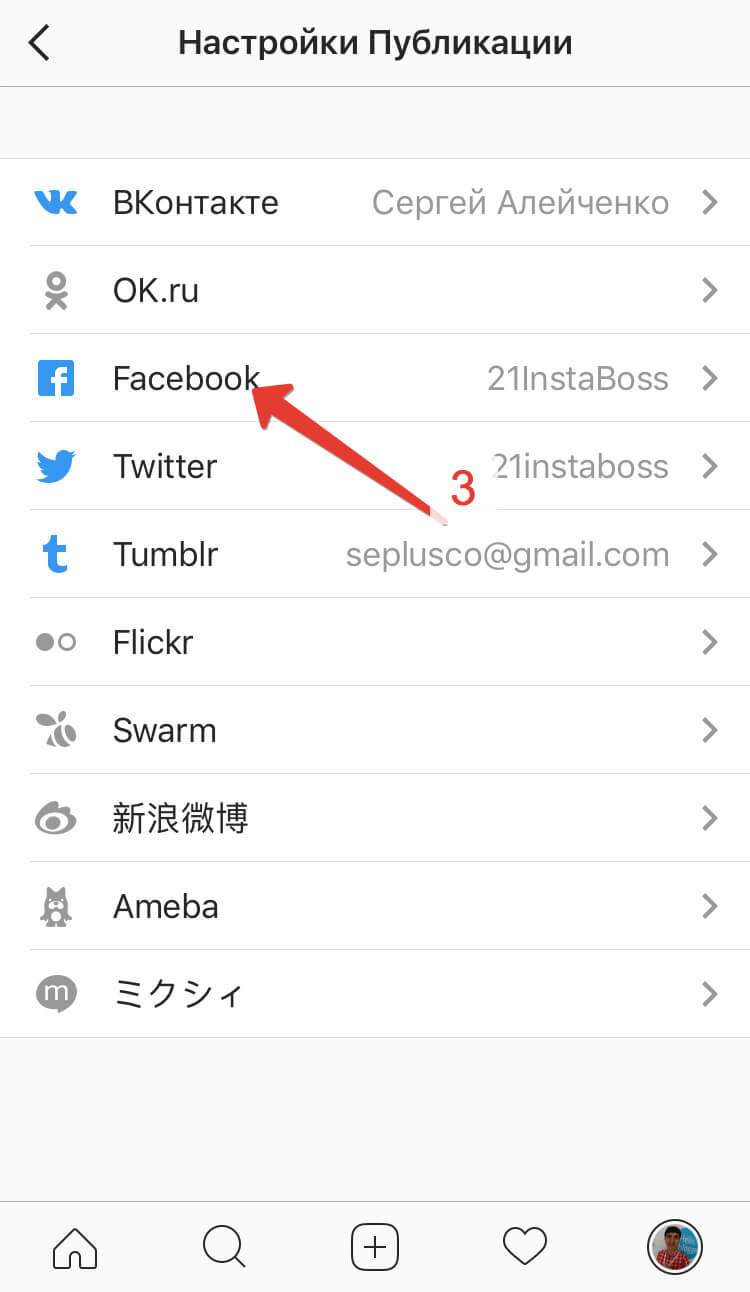
Task: Select Facebook linked account row
Action: click(375, 379)
